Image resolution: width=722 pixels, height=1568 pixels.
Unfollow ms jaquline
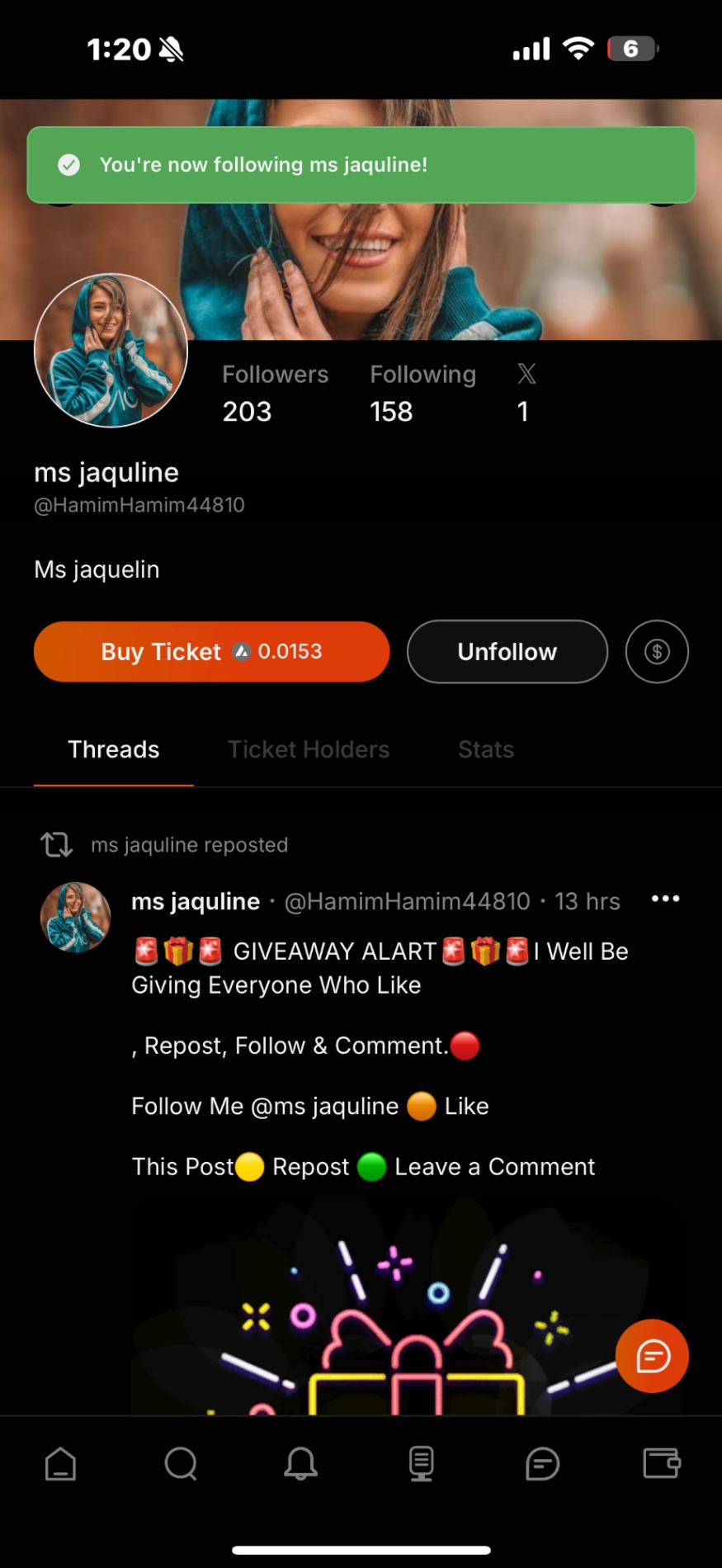pyautogui.click(x=507, y=652)
